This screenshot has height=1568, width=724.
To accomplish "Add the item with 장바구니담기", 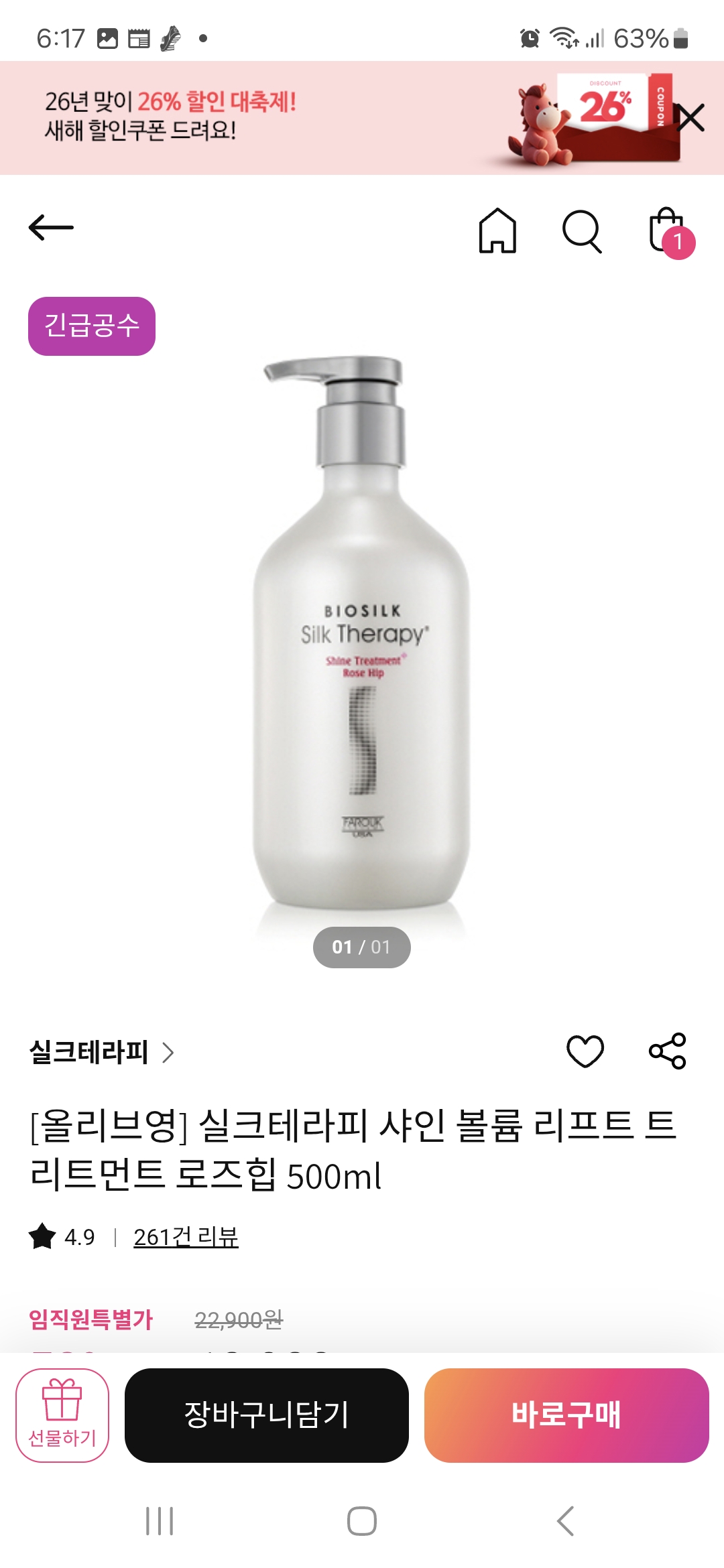I will pos(267,1415).
